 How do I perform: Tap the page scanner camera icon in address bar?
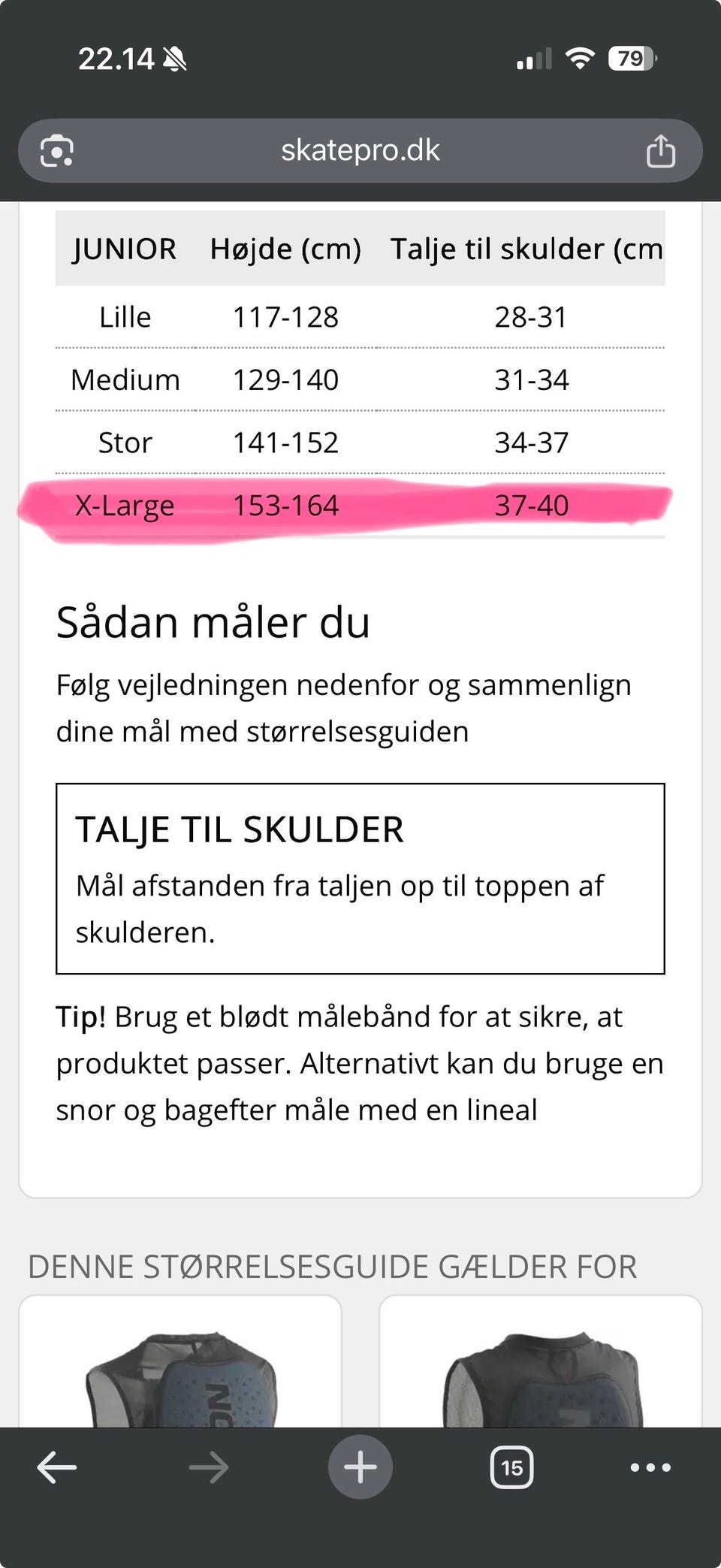tap(57, 150)
